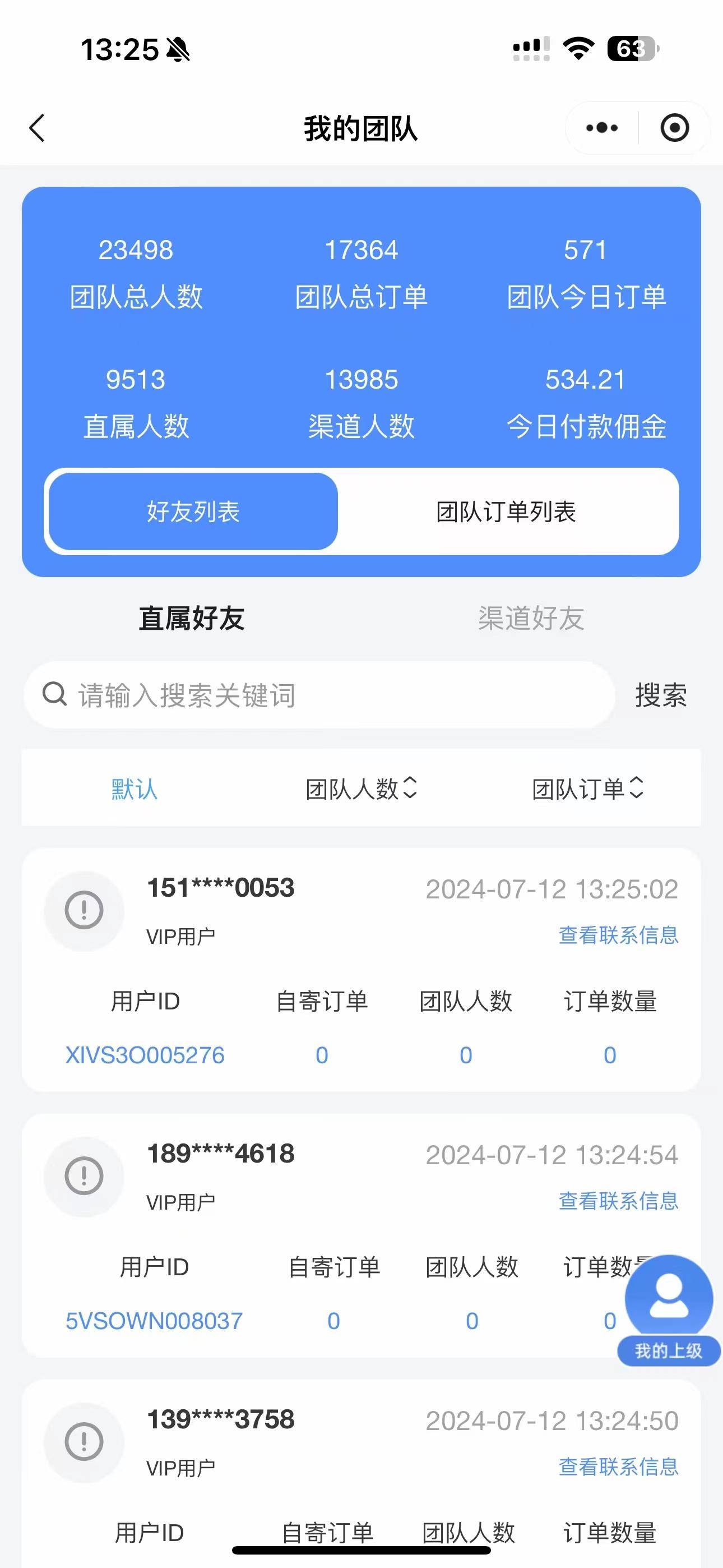Viewport: 723px width, 1568px height.
Task: Open the 我的上级 floating button
Action: coord(669,1310)
